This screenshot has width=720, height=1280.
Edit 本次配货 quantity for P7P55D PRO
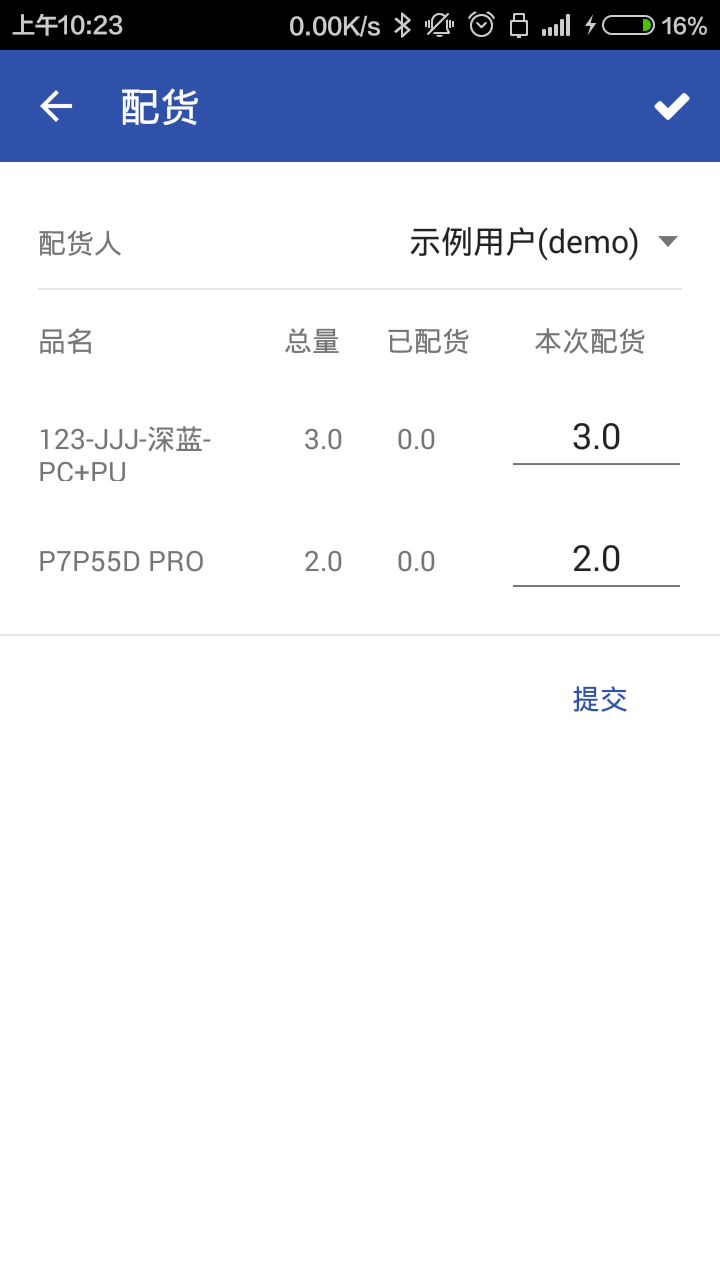point(596,560)
